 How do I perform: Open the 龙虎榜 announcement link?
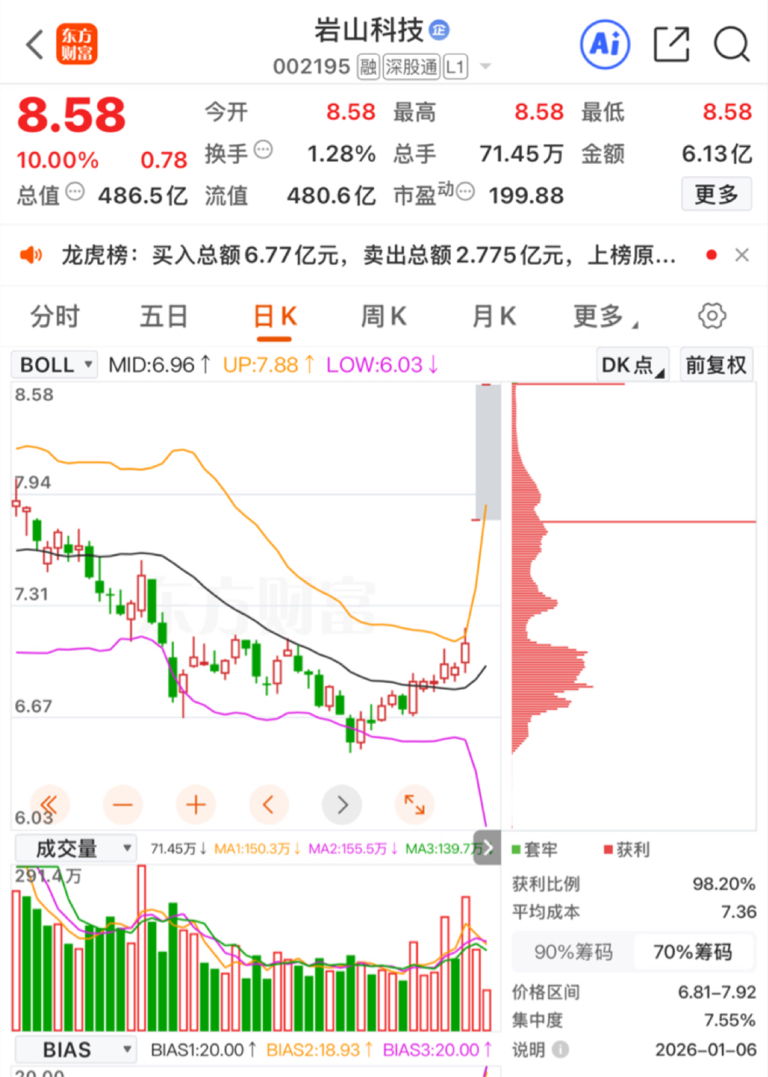click(x=350, y=256)
